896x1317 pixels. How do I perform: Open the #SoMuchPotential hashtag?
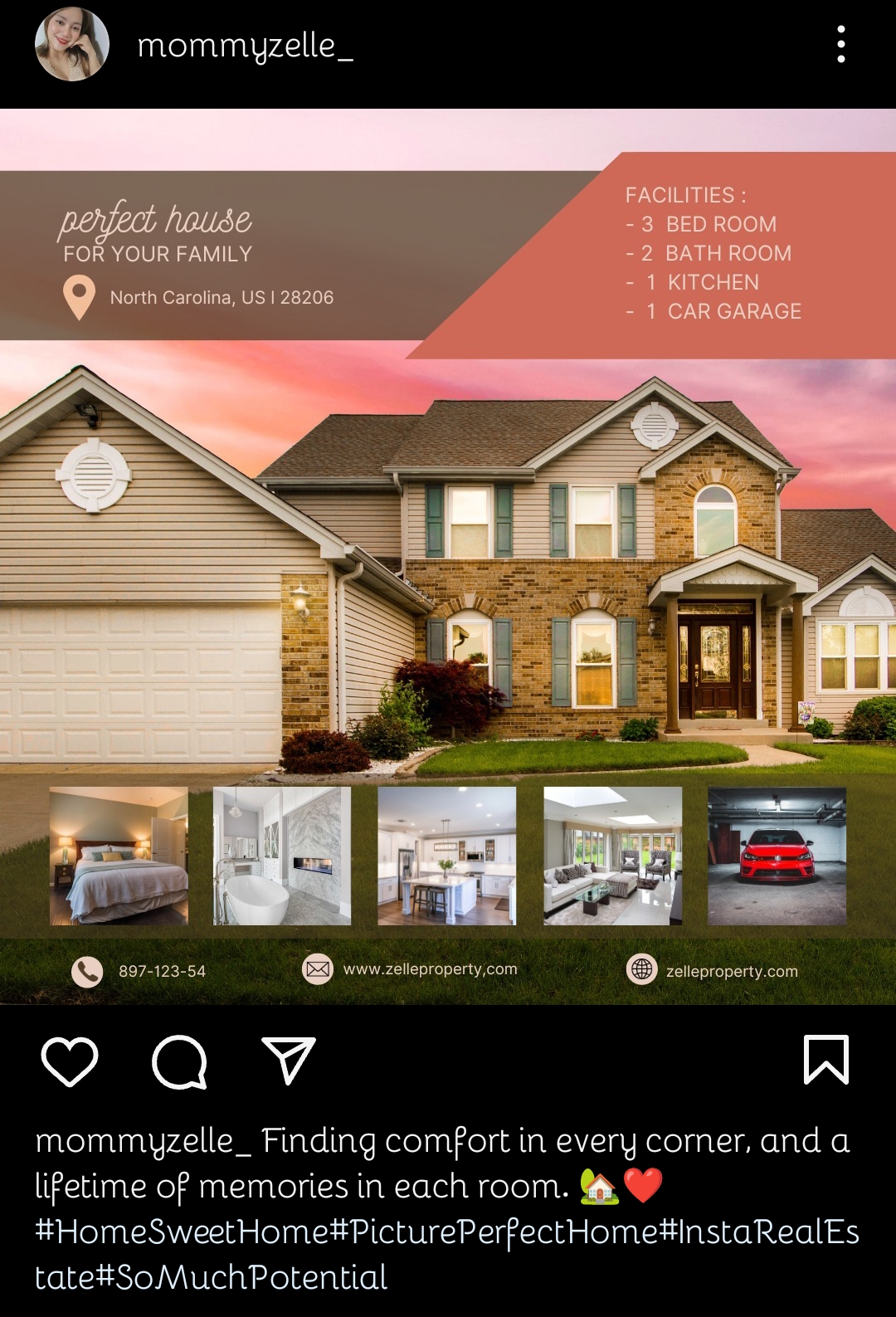pos(242,1277)
